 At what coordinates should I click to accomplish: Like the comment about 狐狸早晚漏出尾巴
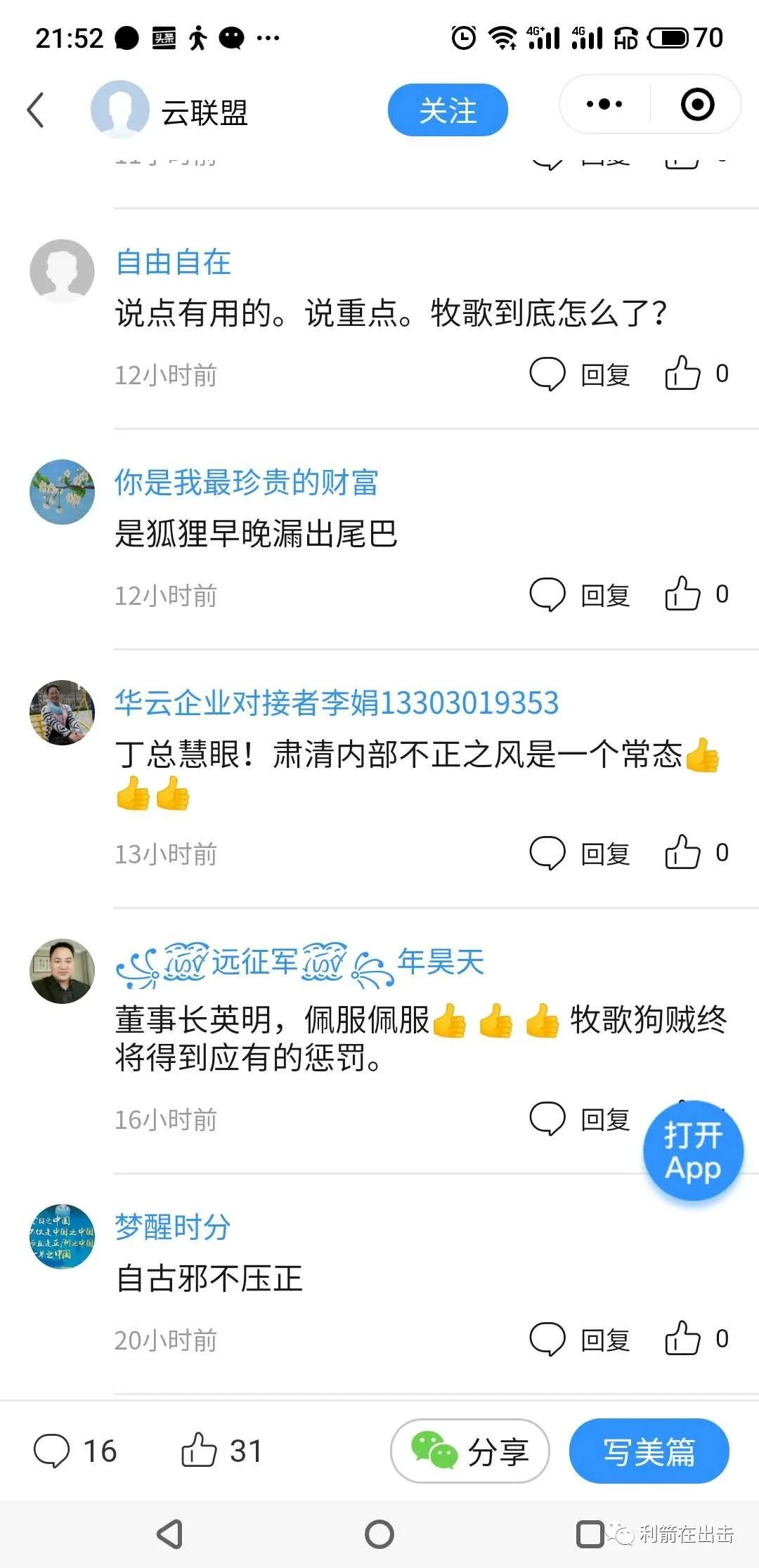[x=696, y=594]
